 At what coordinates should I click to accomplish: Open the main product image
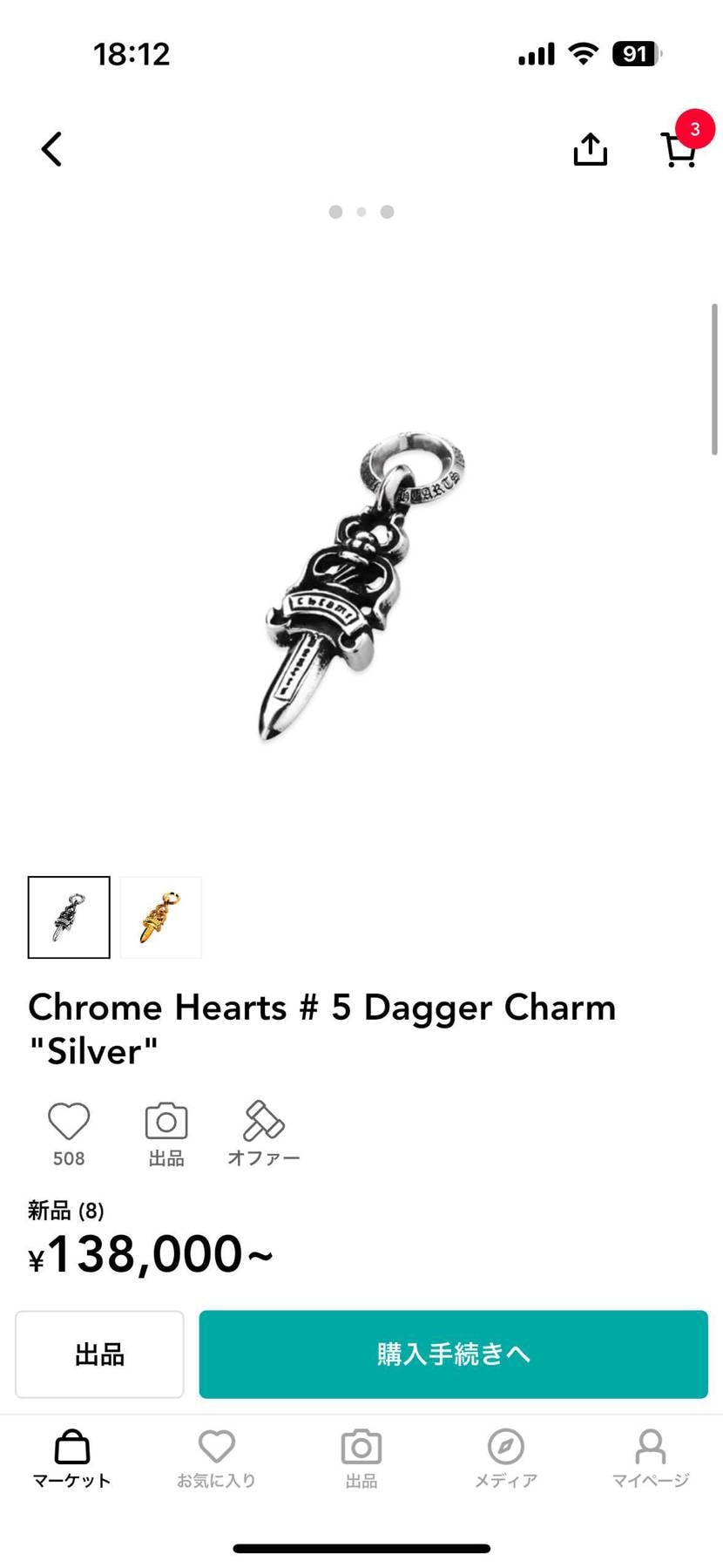coord(361,584)
